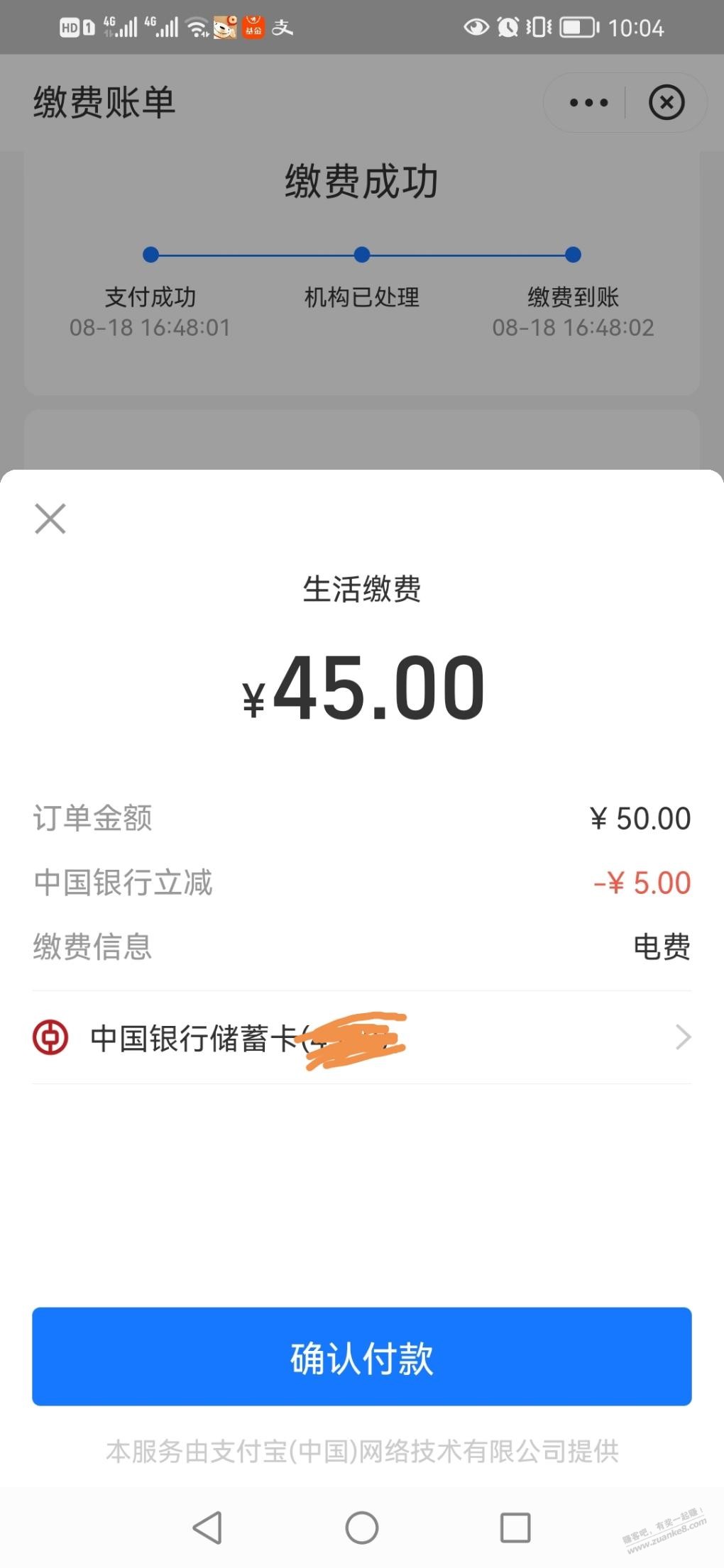Image resolution: width=724 pixels, height=1568 pixels.
Task: Tap the 支付成功 progress dot
Action: 149,254
